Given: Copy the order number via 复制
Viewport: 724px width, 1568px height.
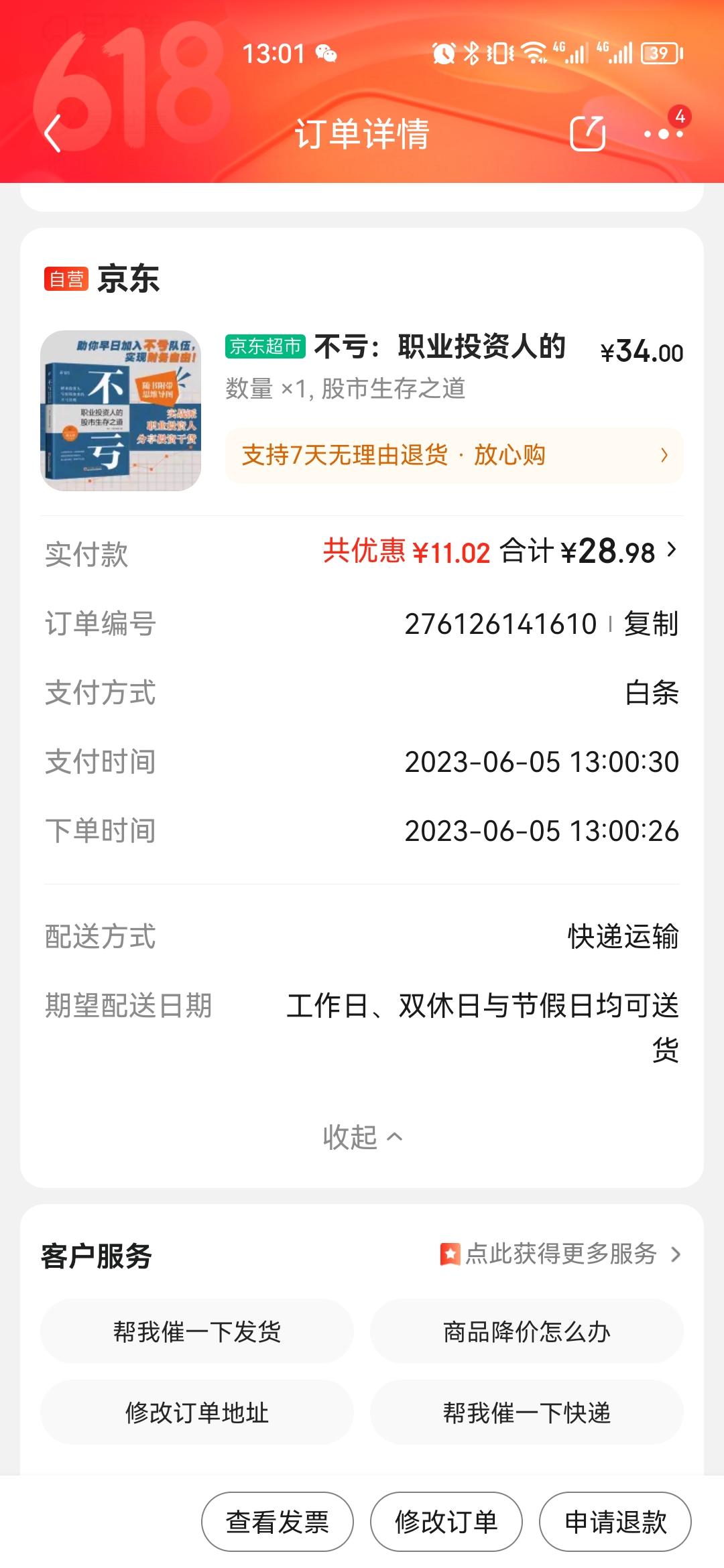Looking at the screenshot, I should pyautogui.click(x=651, y=624).
